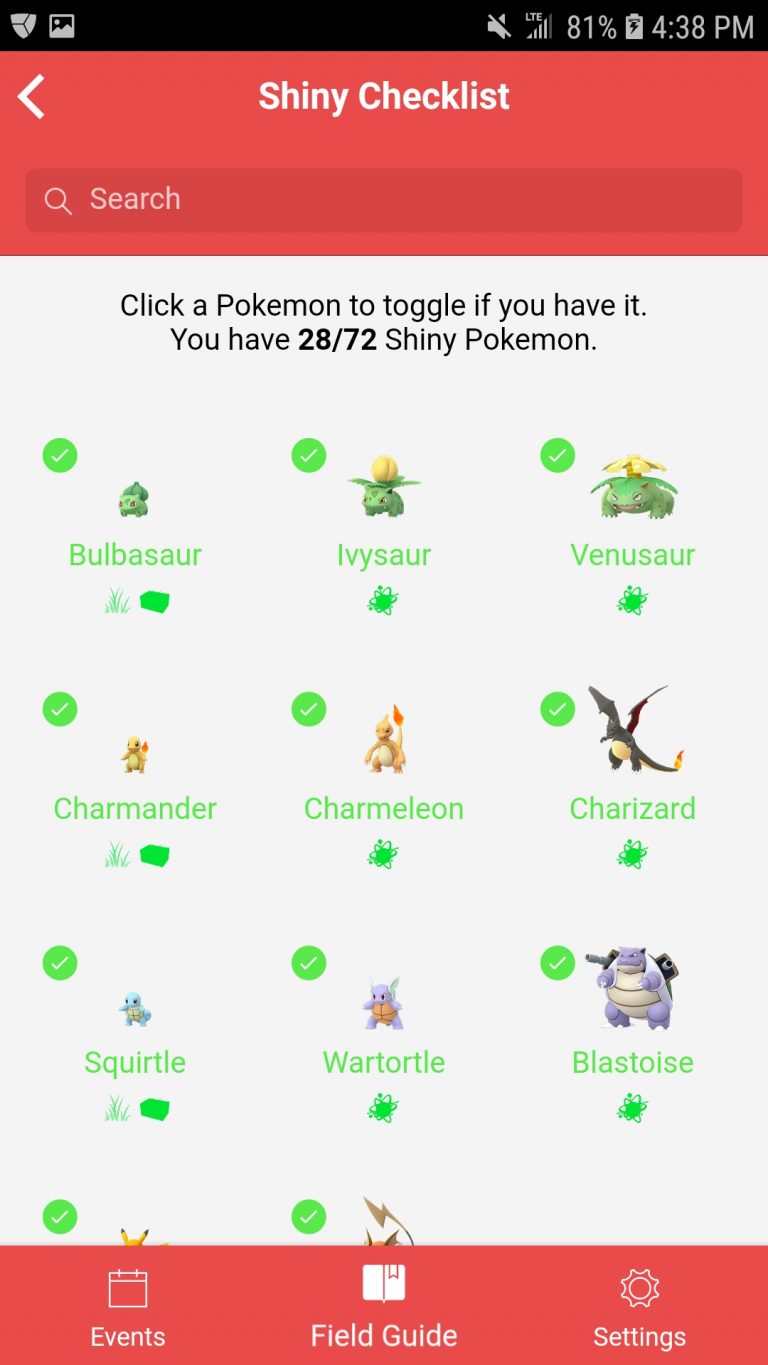Toggle Charmander in the checklist
The image size is (768, 1365).
pyautogui.click(x=135, y=782)
